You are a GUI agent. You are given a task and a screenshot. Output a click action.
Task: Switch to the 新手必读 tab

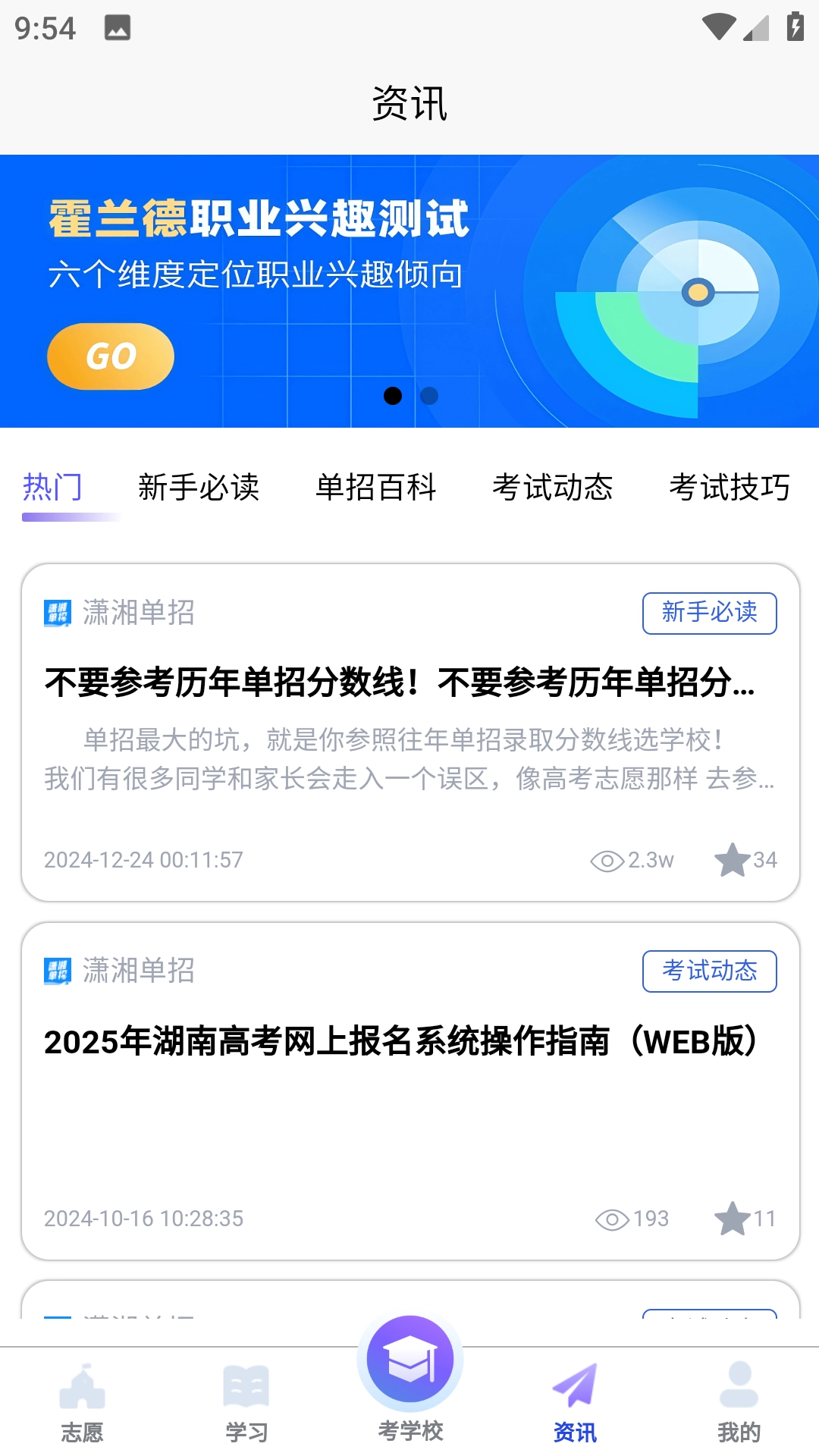[x=199, y=487]
